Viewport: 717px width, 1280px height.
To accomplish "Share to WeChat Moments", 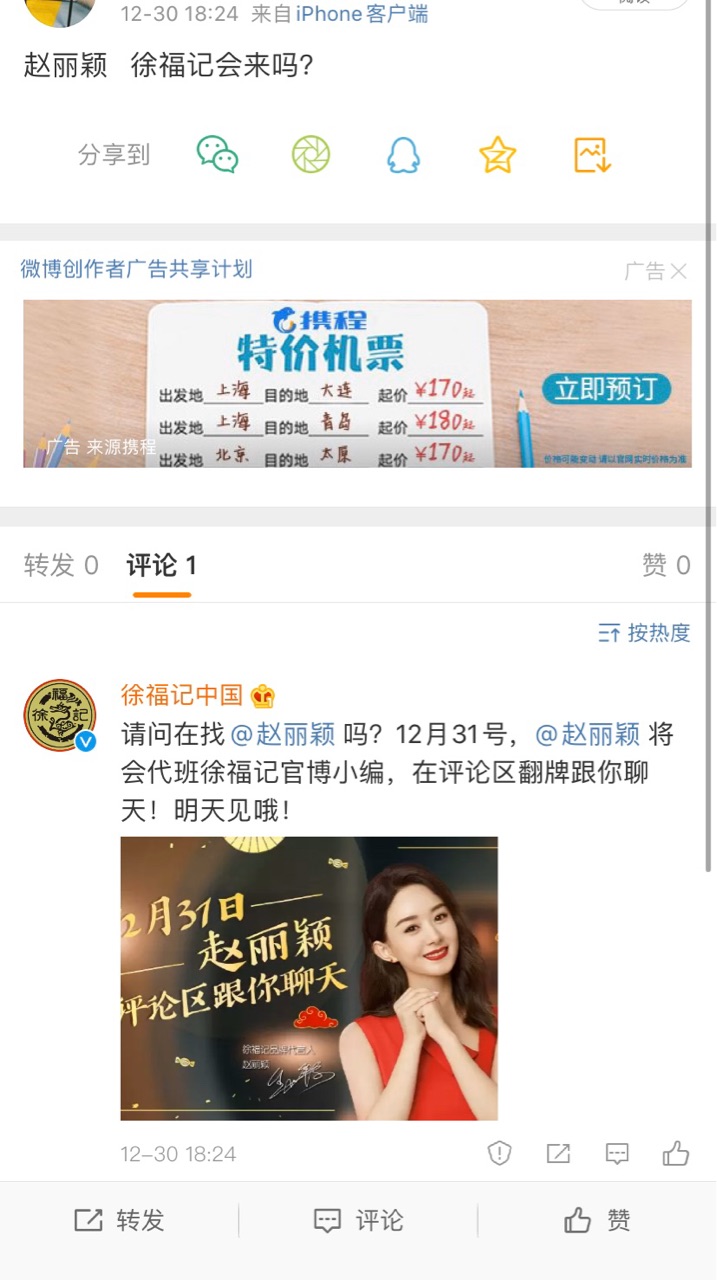I will click(x=311, y=155).
